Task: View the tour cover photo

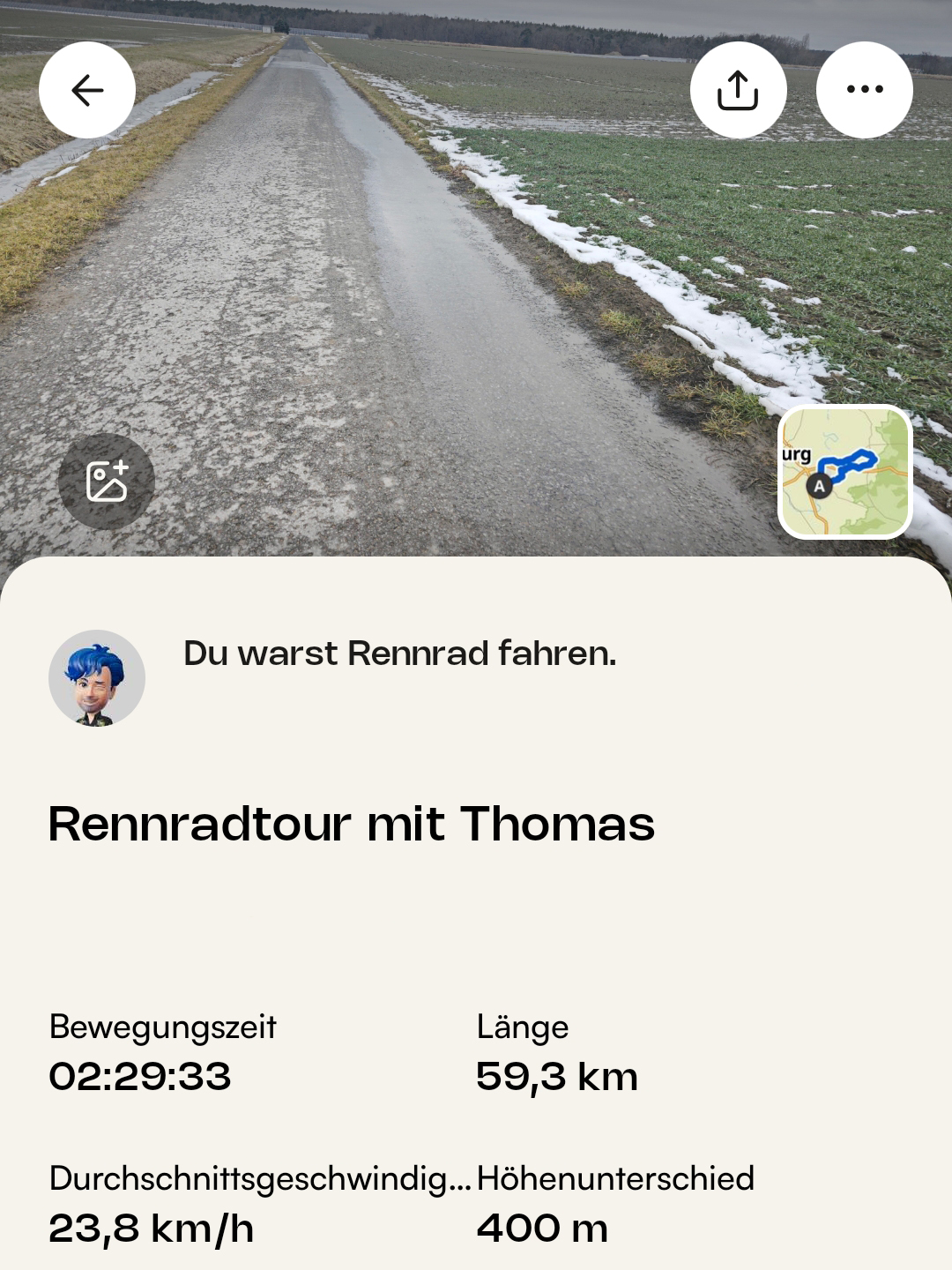Action: (397, 291)
